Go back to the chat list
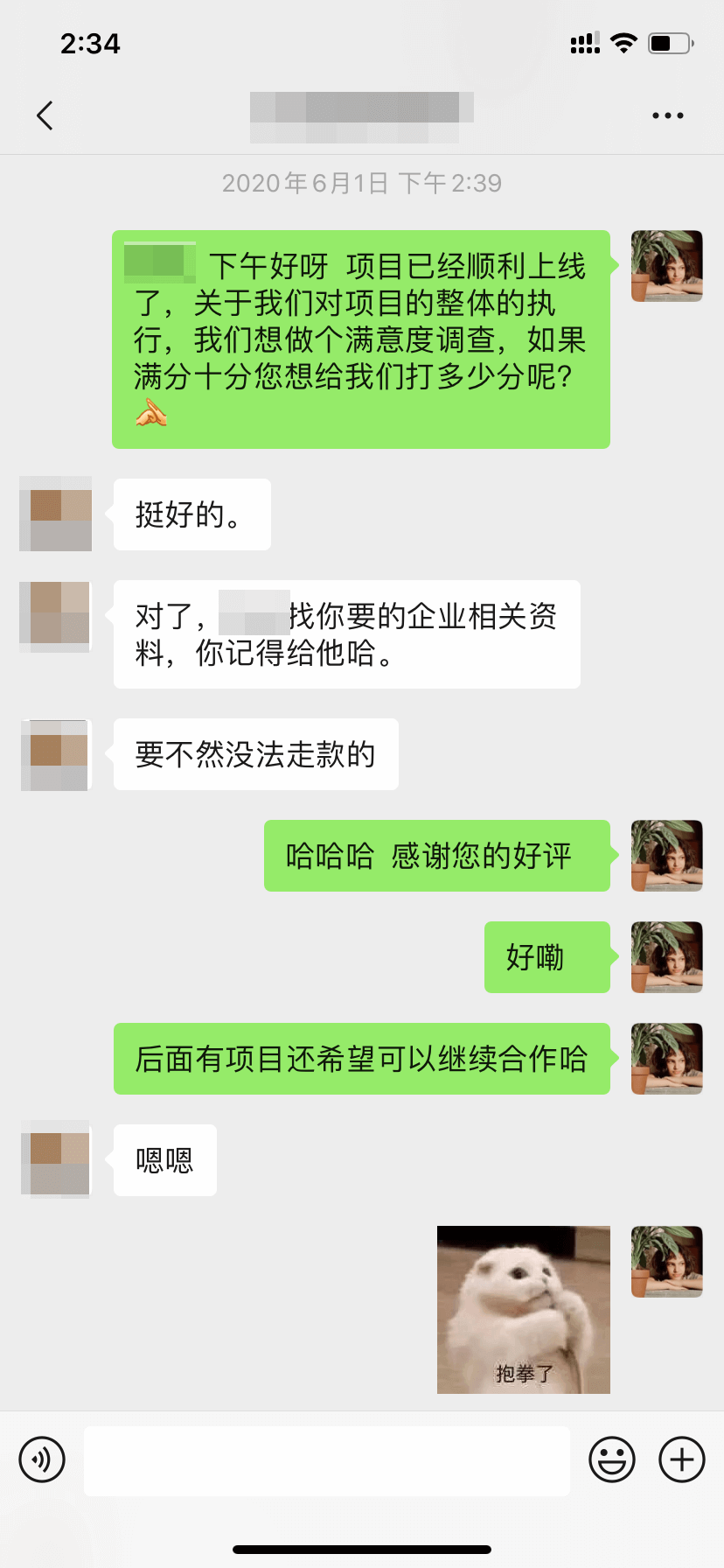Viewport: 724px width, 1568px height. click(45, 115)
